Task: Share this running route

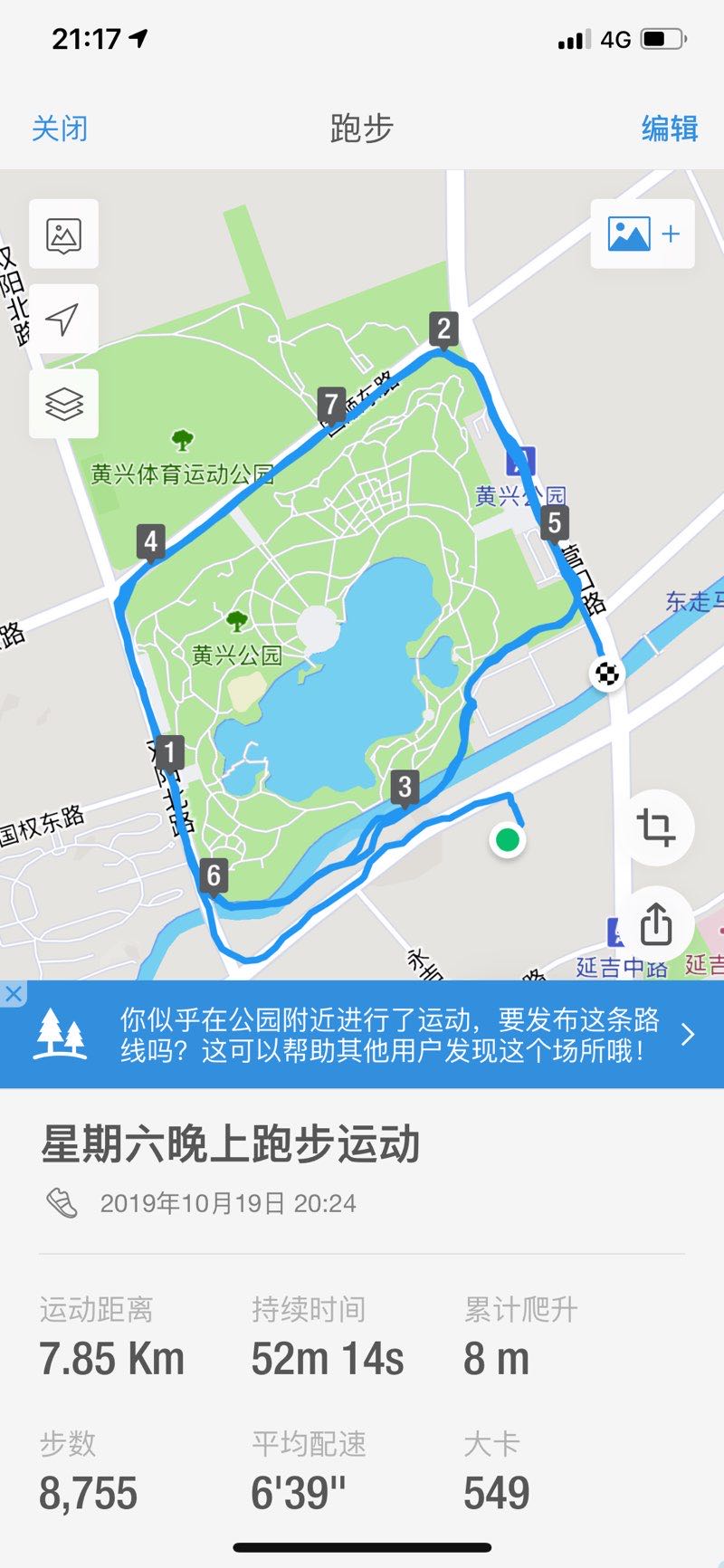Action: (x=656, y=923)
